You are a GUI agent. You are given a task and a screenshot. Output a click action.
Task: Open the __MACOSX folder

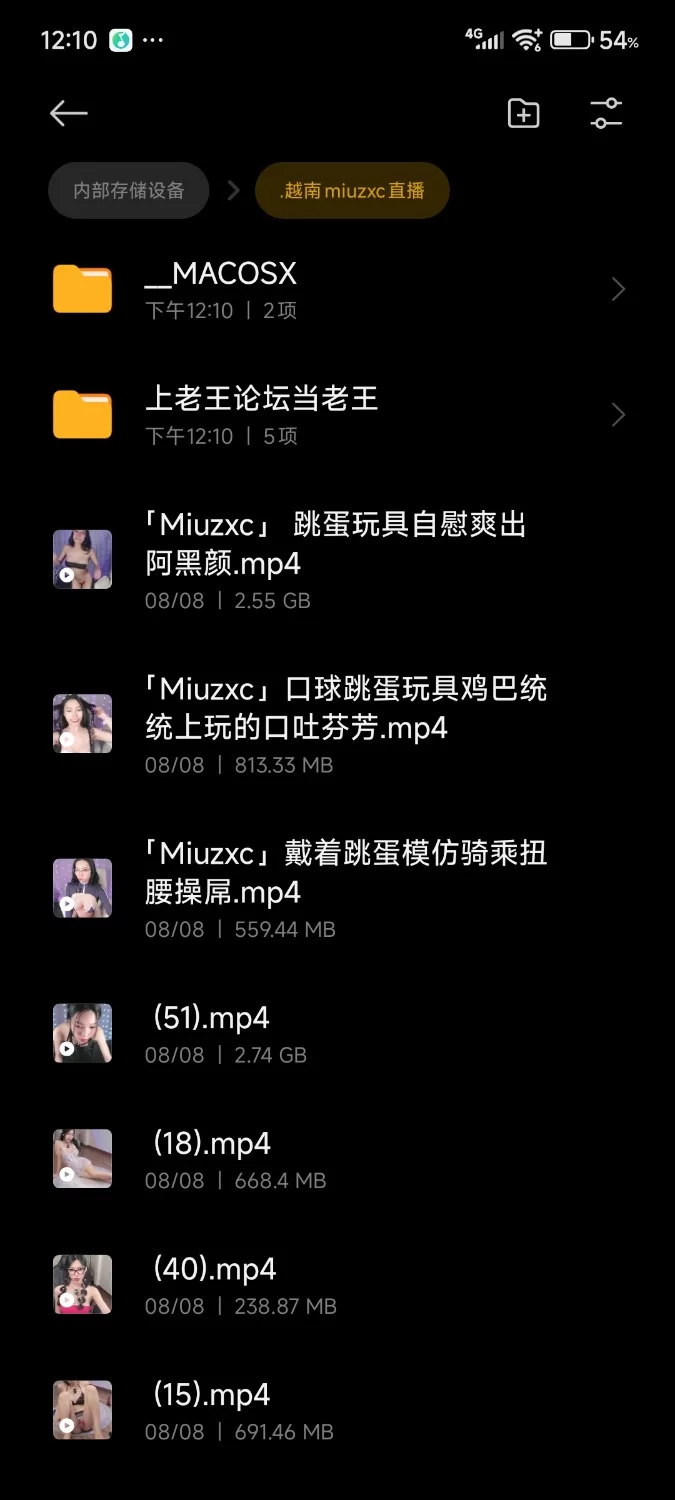(337, 290)
